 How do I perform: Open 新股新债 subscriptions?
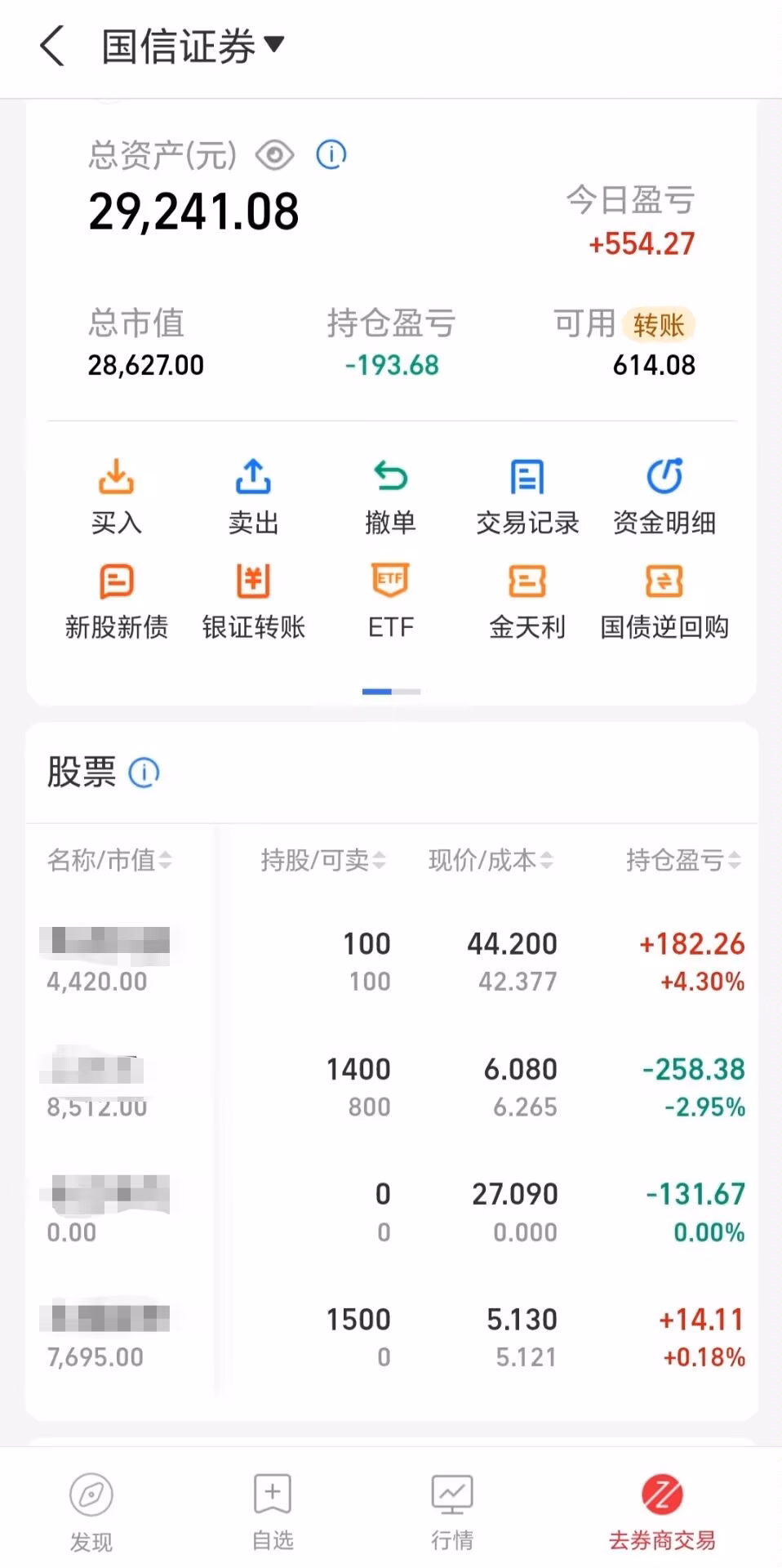[116, 602]
